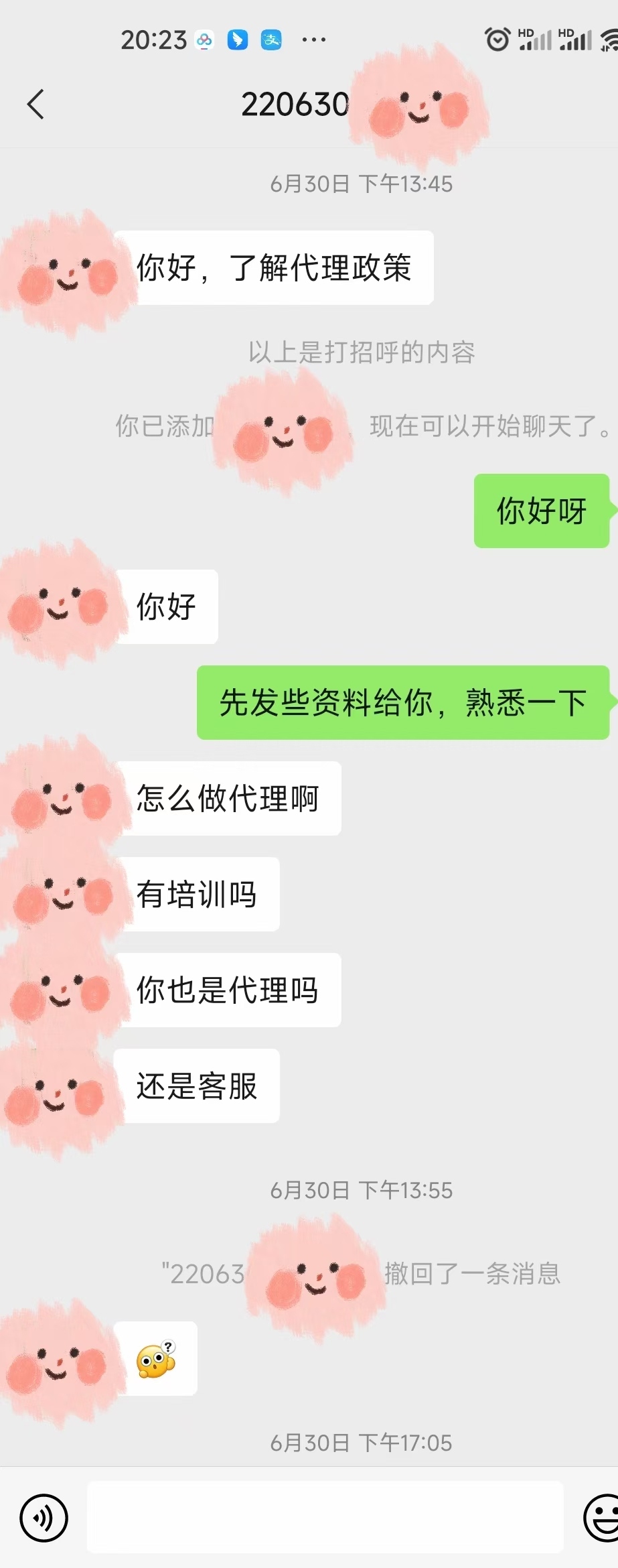Tap the blue feather notification icon
Viewport: 618px width, 1568px height.
click(236, 39)
